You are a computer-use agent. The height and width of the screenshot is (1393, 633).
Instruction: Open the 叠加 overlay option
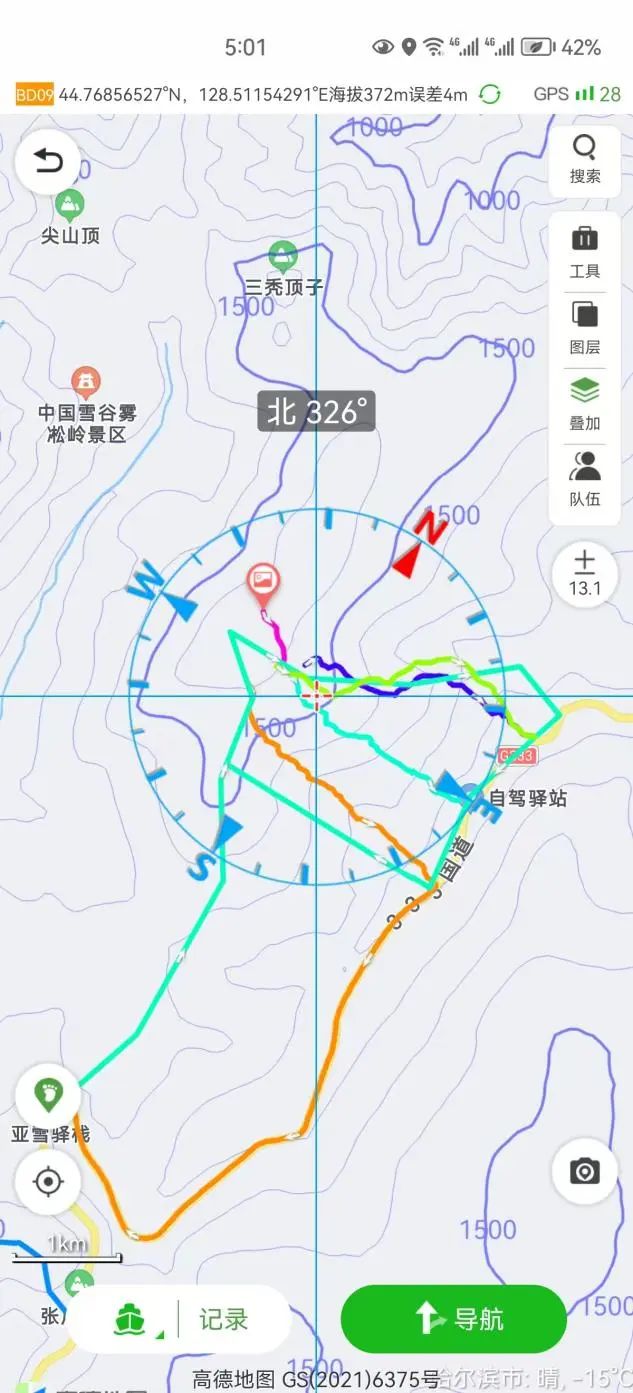click(584, 402)
